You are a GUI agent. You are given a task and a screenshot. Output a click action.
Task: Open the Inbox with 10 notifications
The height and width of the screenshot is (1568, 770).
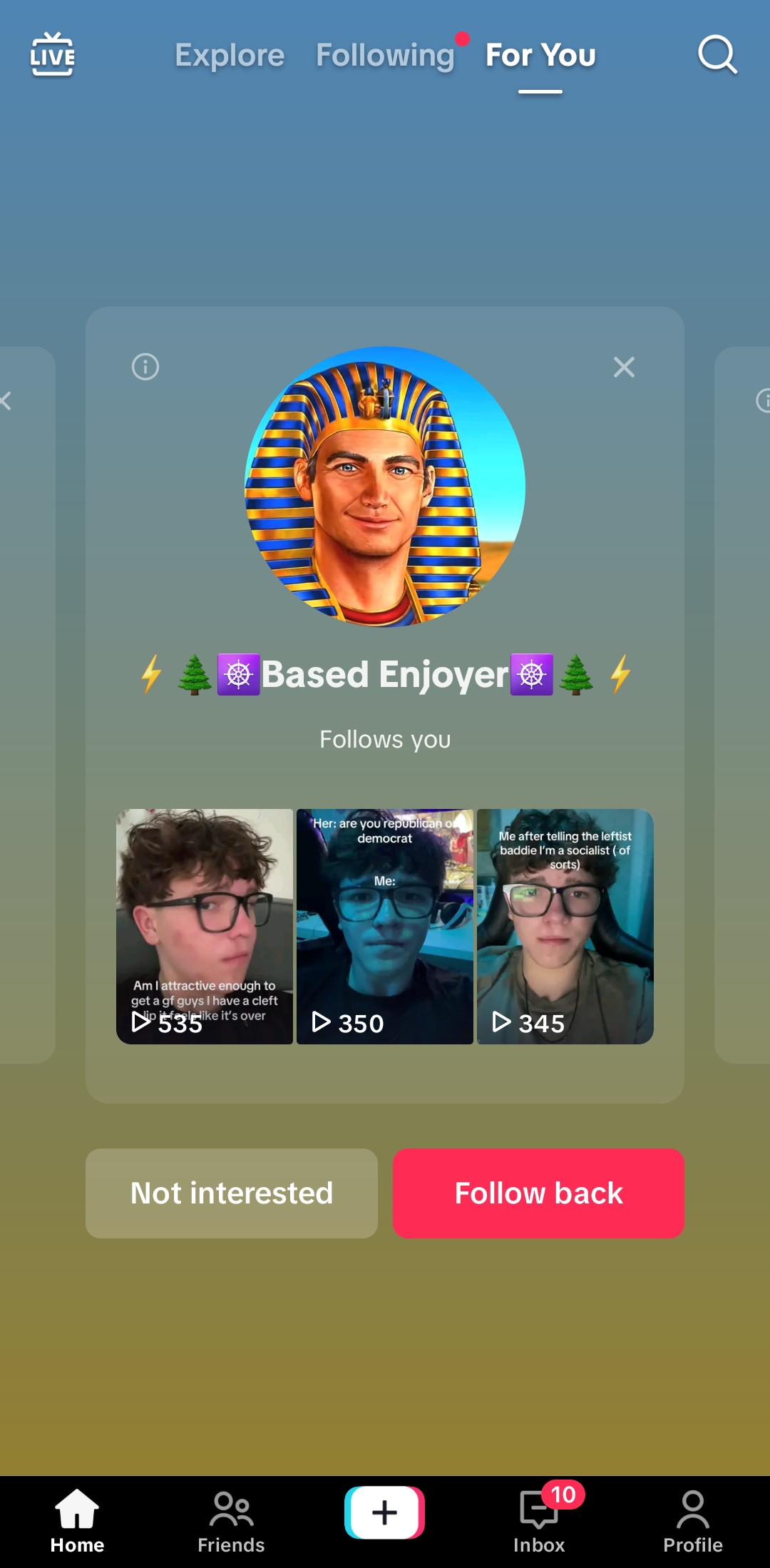click(540, 1521)
